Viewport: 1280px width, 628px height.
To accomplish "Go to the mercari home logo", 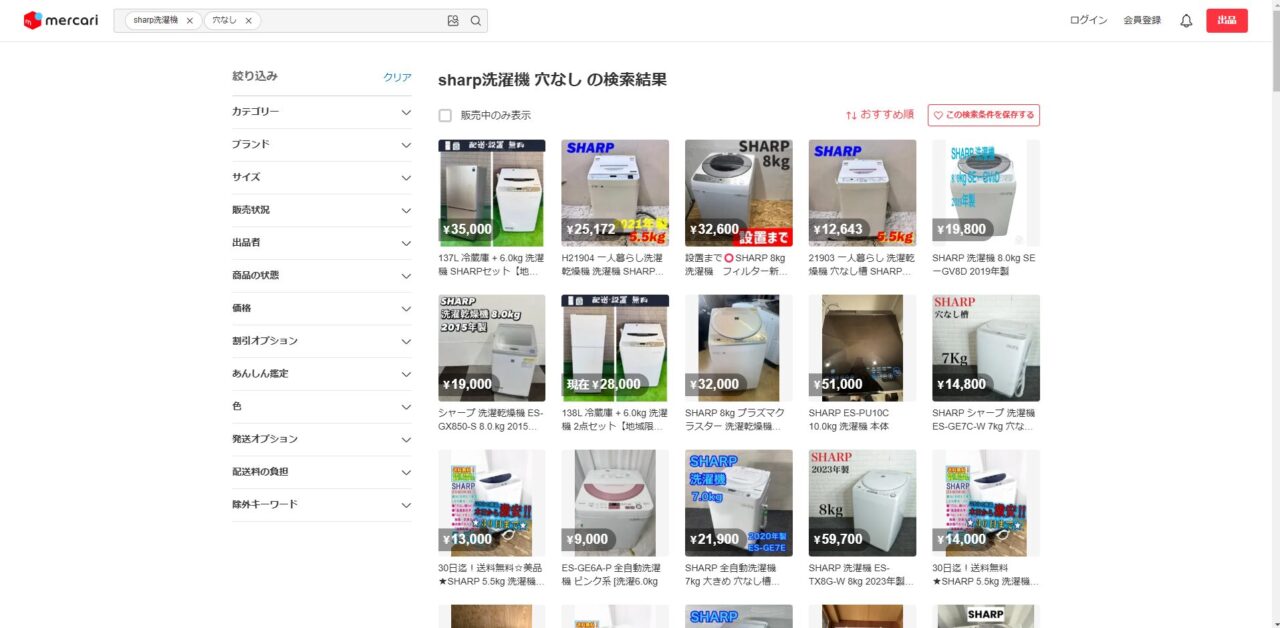I will 60,20.
